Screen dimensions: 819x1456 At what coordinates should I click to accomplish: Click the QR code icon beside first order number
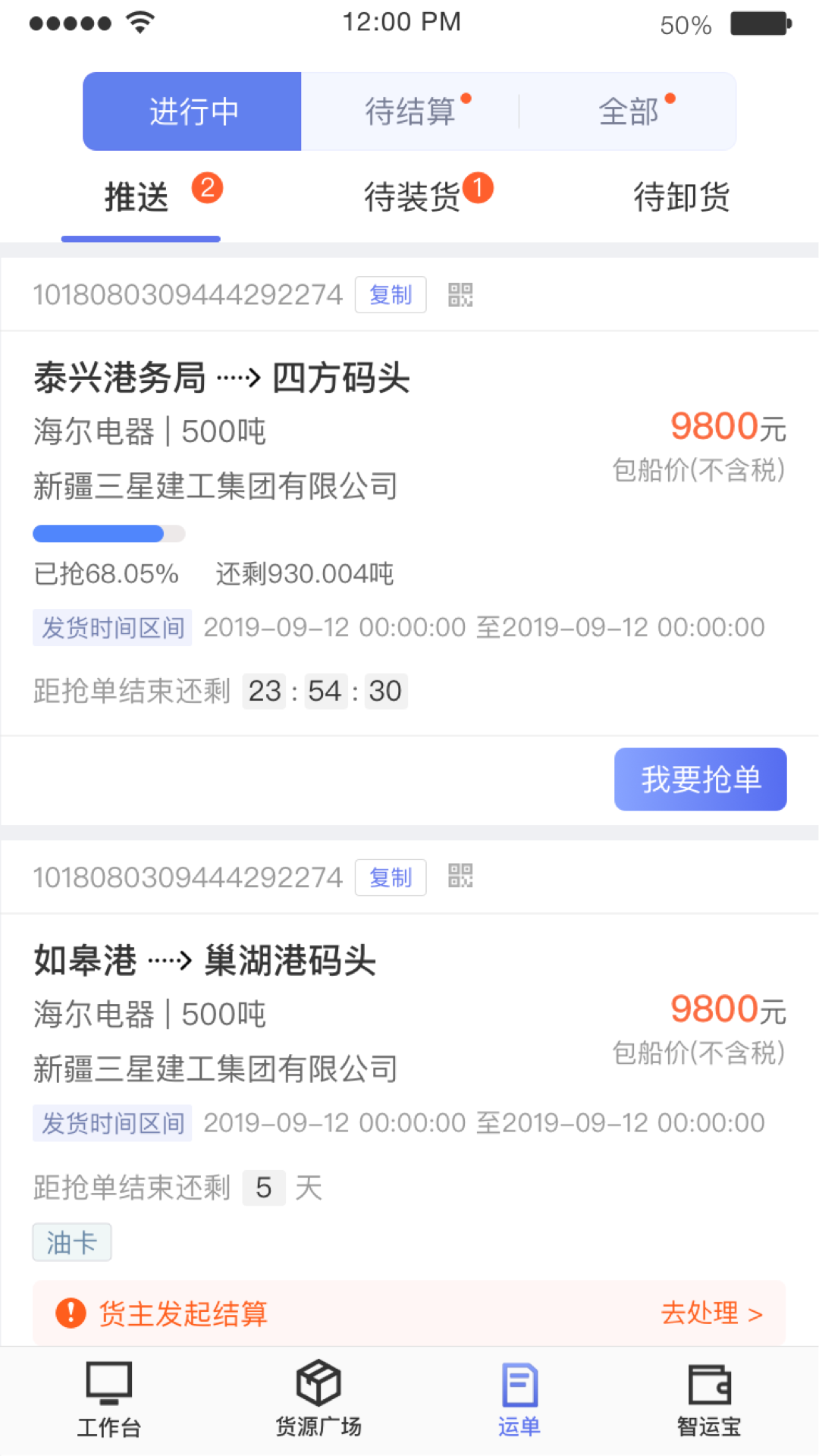pos(460,294)
